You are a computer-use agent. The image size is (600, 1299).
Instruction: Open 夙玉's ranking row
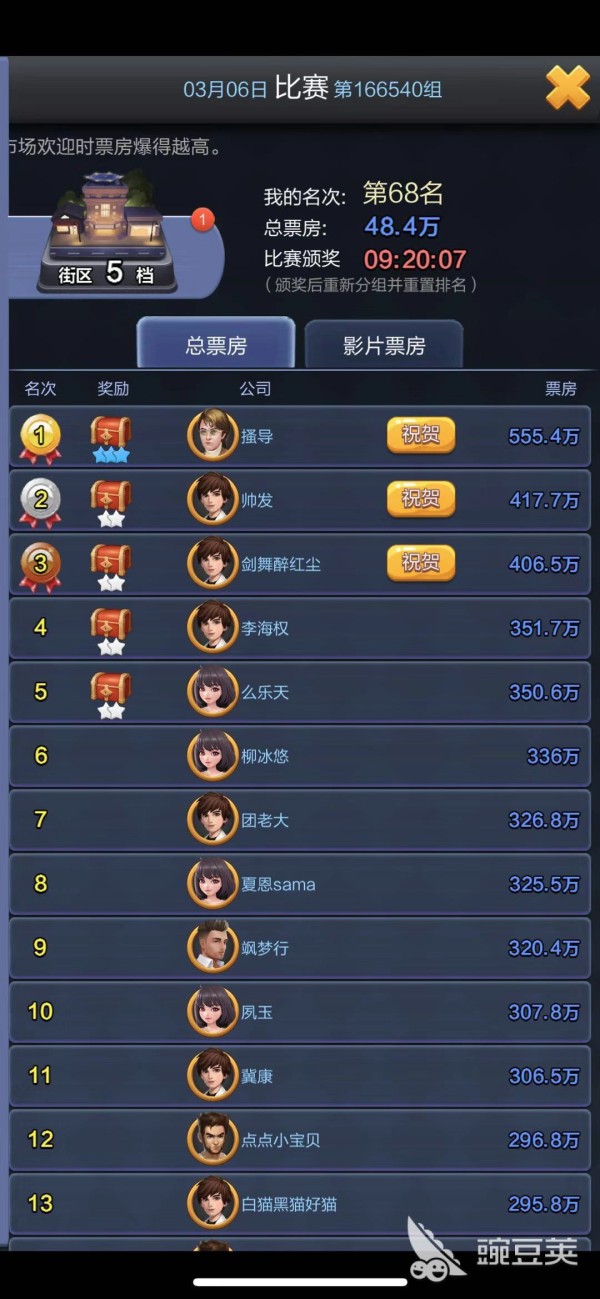300,1012
